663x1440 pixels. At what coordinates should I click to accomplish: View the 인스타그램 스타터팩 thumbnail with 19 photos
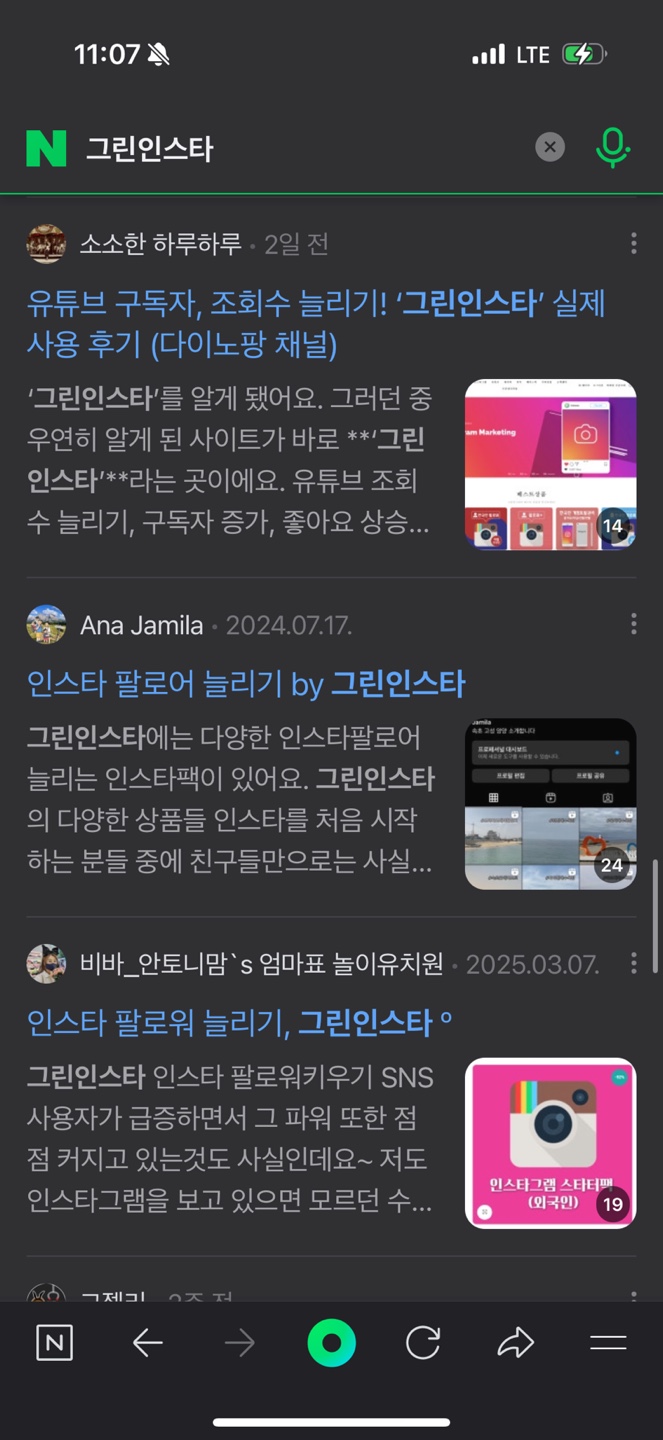pos(550,1142)
